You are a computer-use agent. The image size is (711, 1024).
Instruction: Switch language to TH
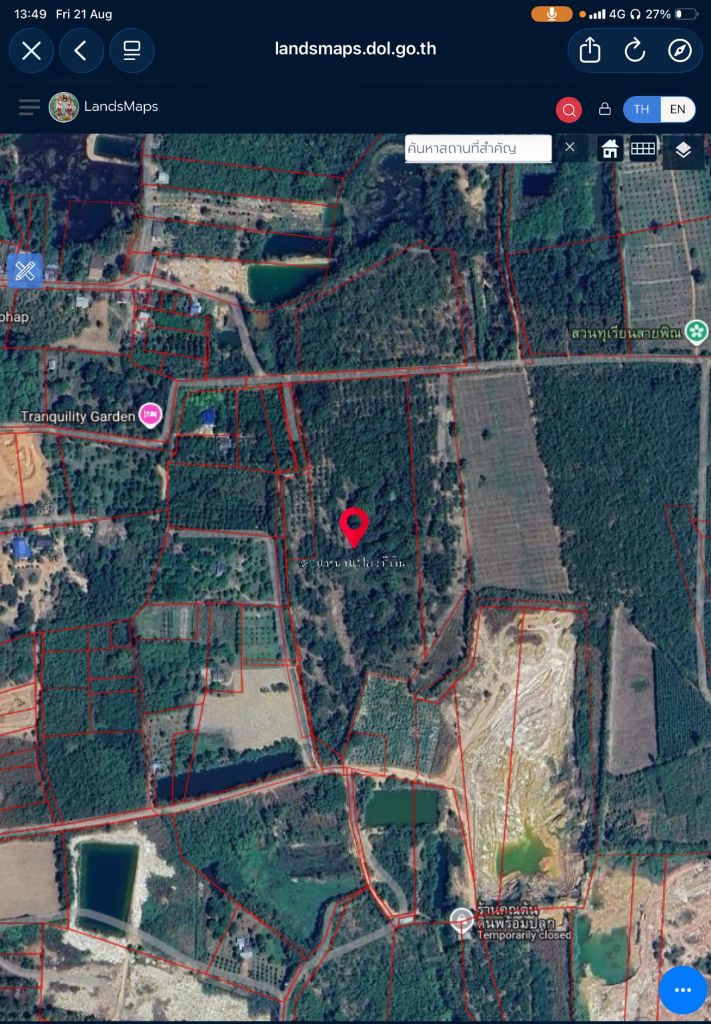642,109
